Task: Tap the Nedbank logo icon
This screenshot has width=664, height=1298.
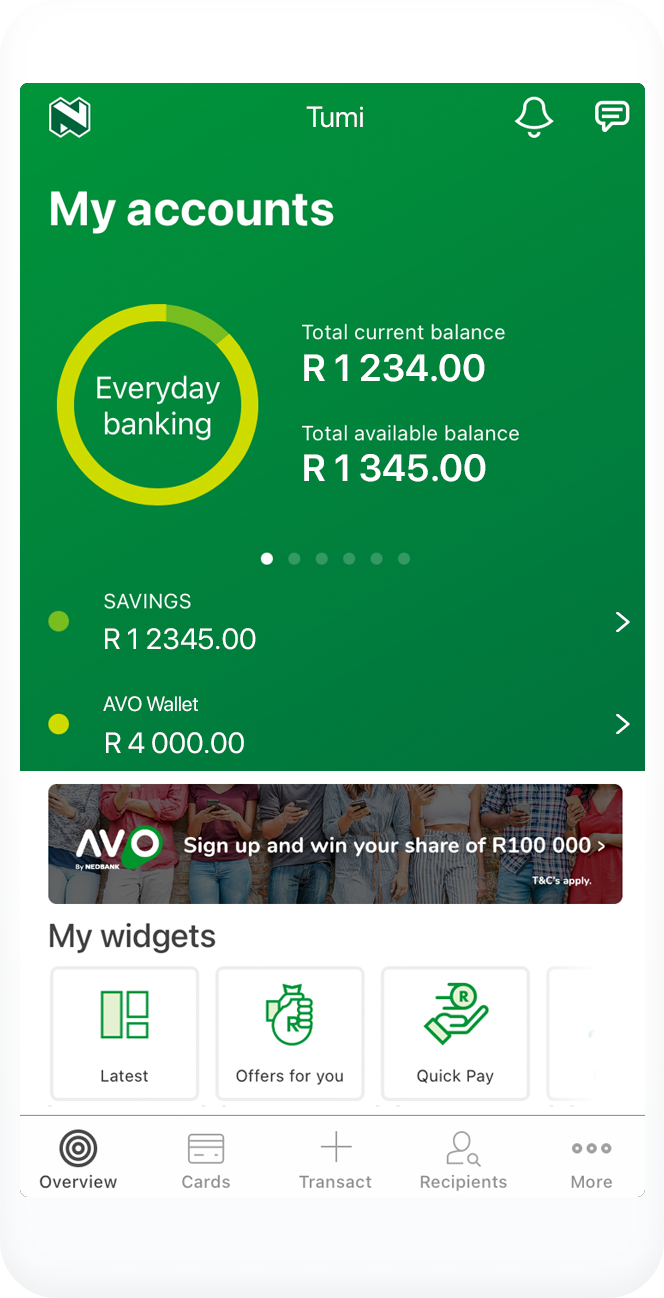Action: coord(70,118)
